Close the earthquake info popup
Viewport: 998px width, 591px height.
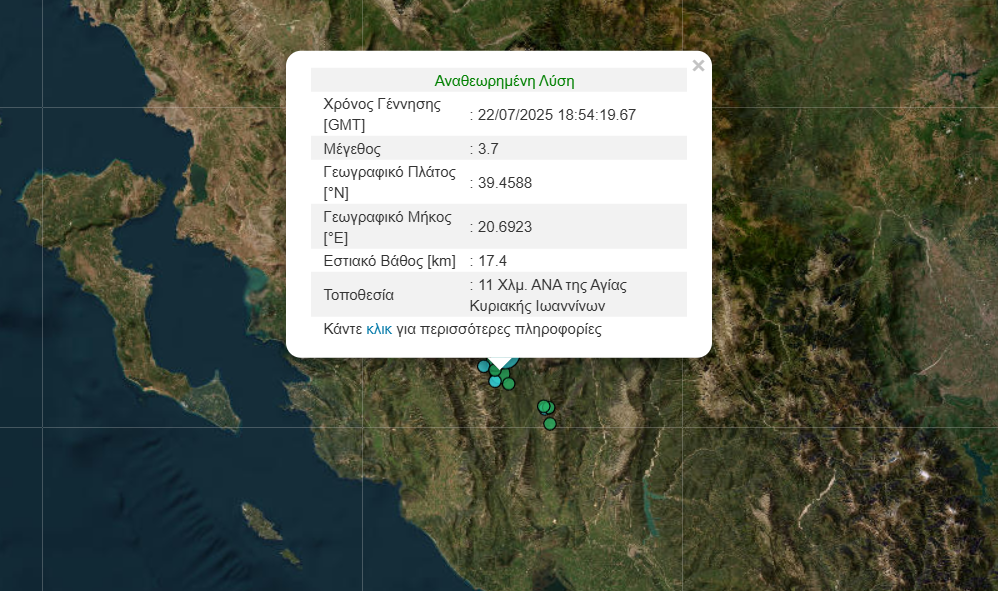(x=698, y=66)
